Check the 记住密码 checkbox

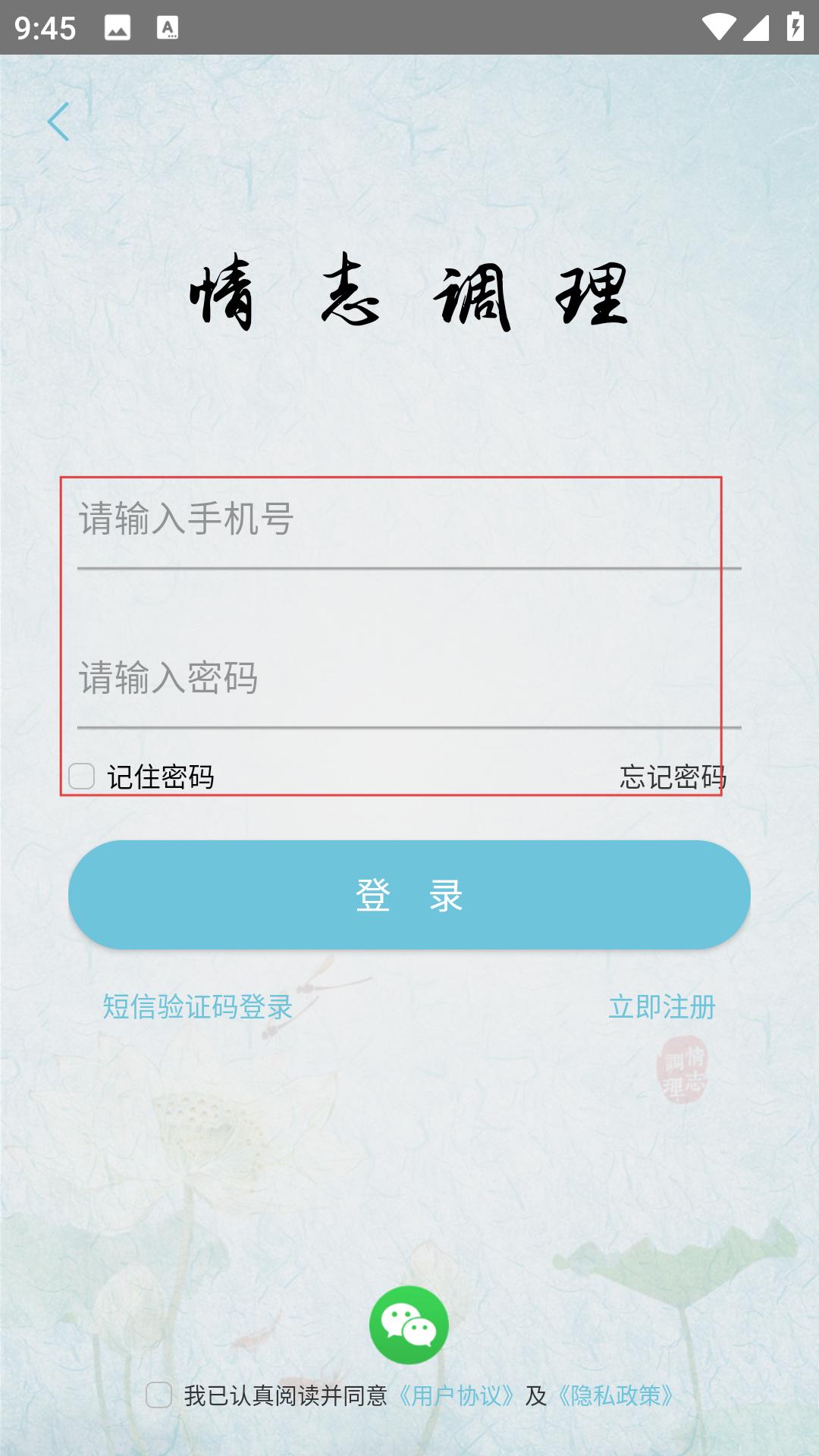coord(82,777)
